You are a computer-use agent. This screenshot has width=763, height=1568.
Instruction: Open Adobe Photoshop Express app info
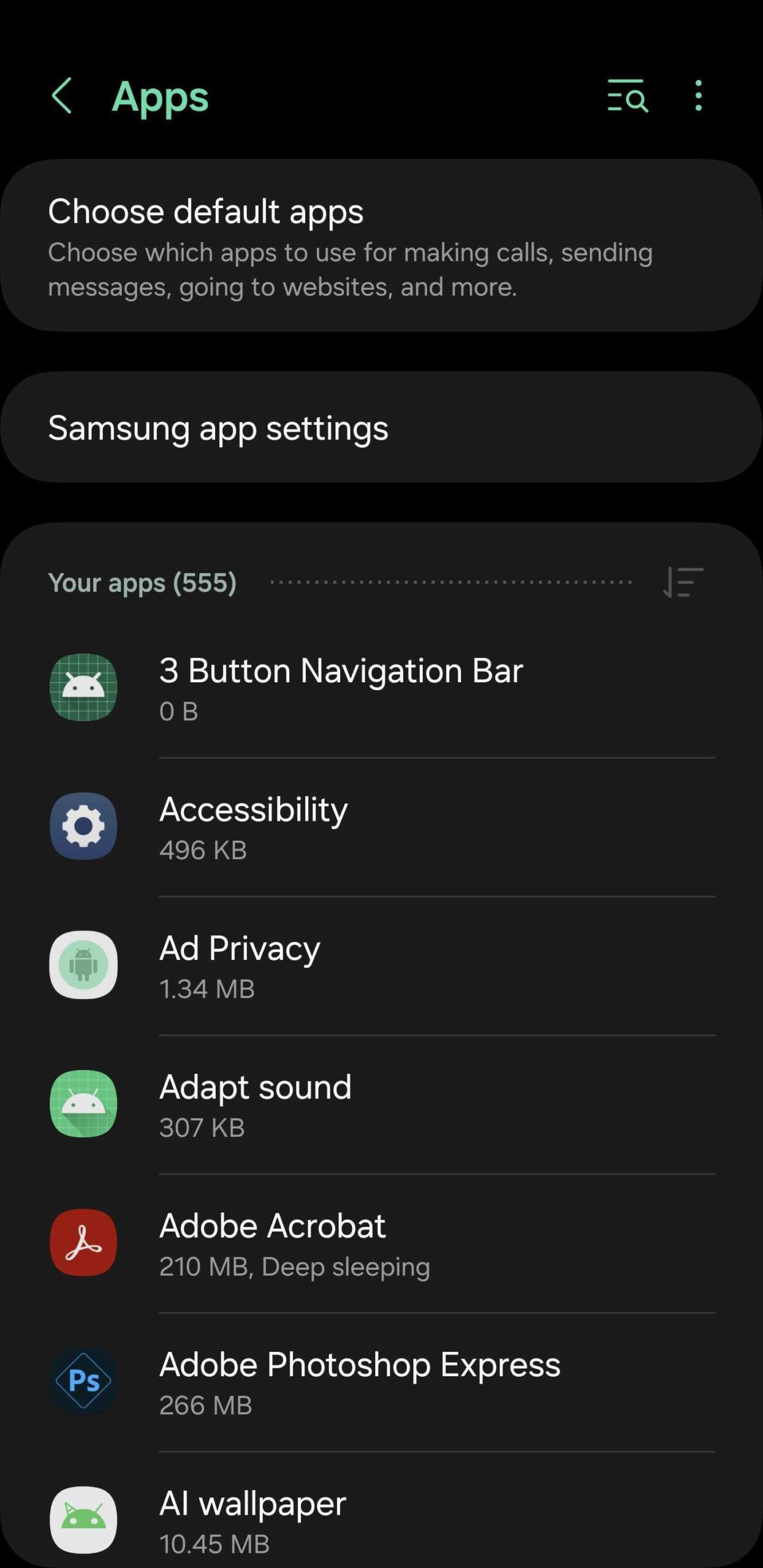pyautogui.click(x=381, y=1382)
